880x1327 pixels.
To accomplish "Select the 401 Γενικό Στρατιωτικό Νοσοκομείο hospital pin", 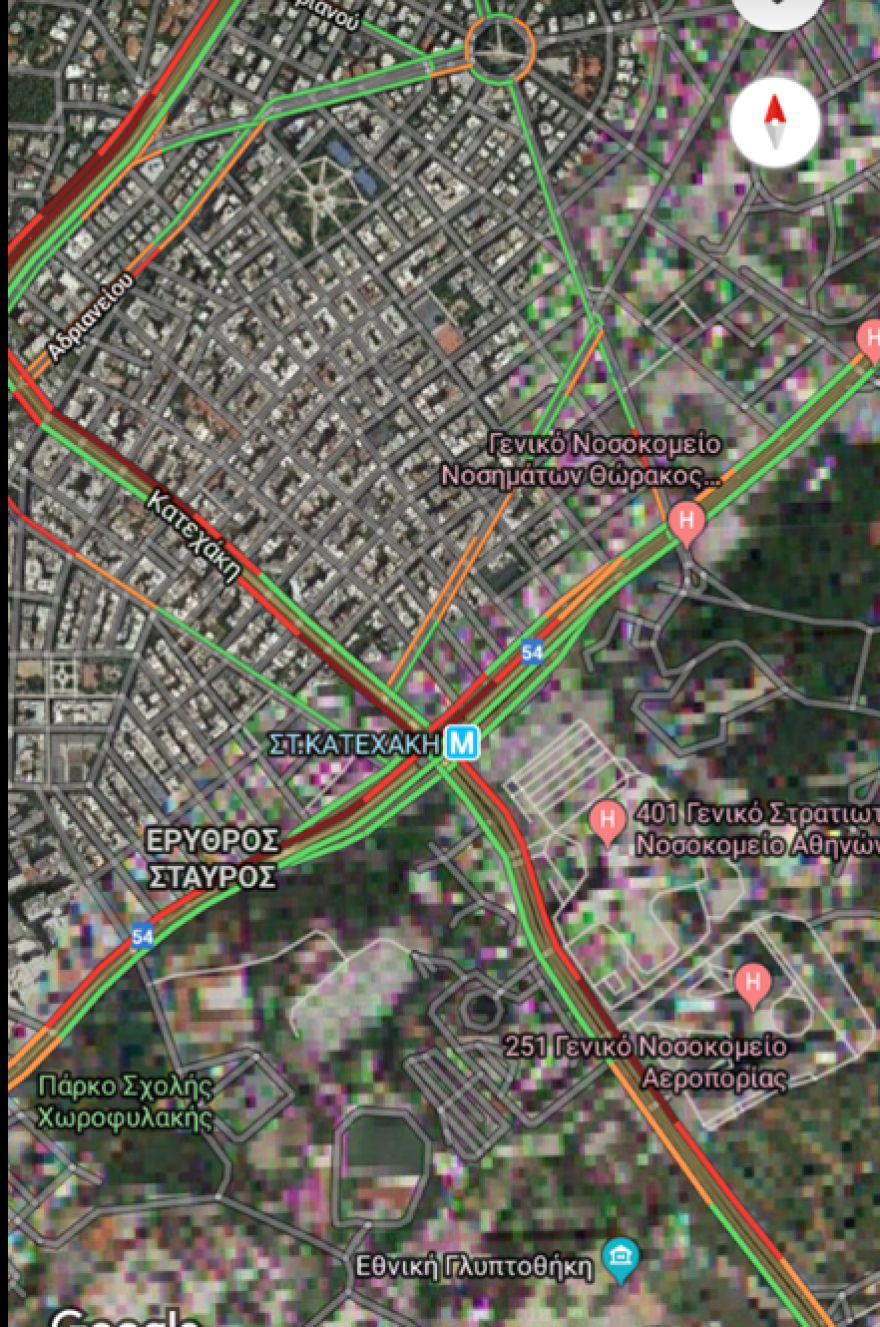I will point(608,820).
